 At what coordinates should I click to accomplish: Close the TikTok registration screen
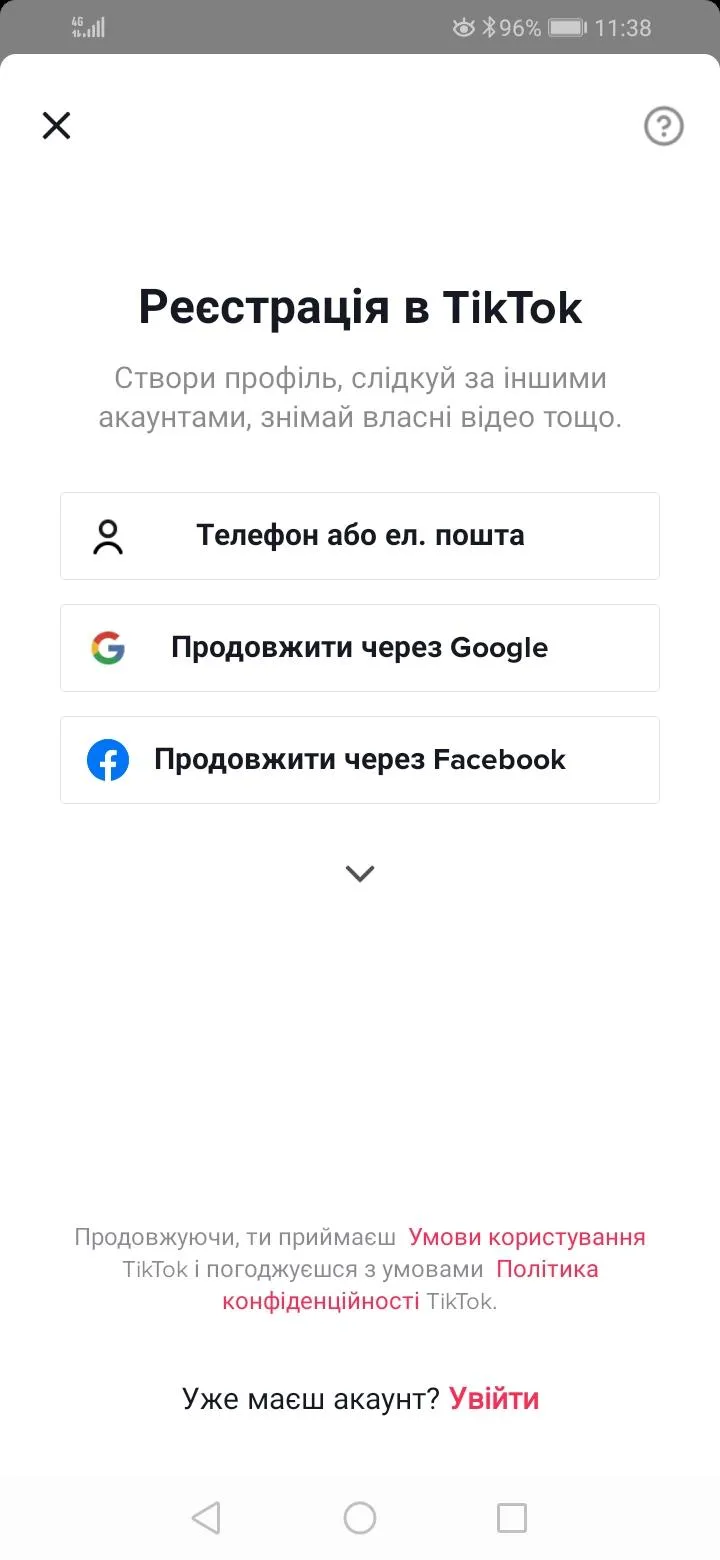point(56,126)
